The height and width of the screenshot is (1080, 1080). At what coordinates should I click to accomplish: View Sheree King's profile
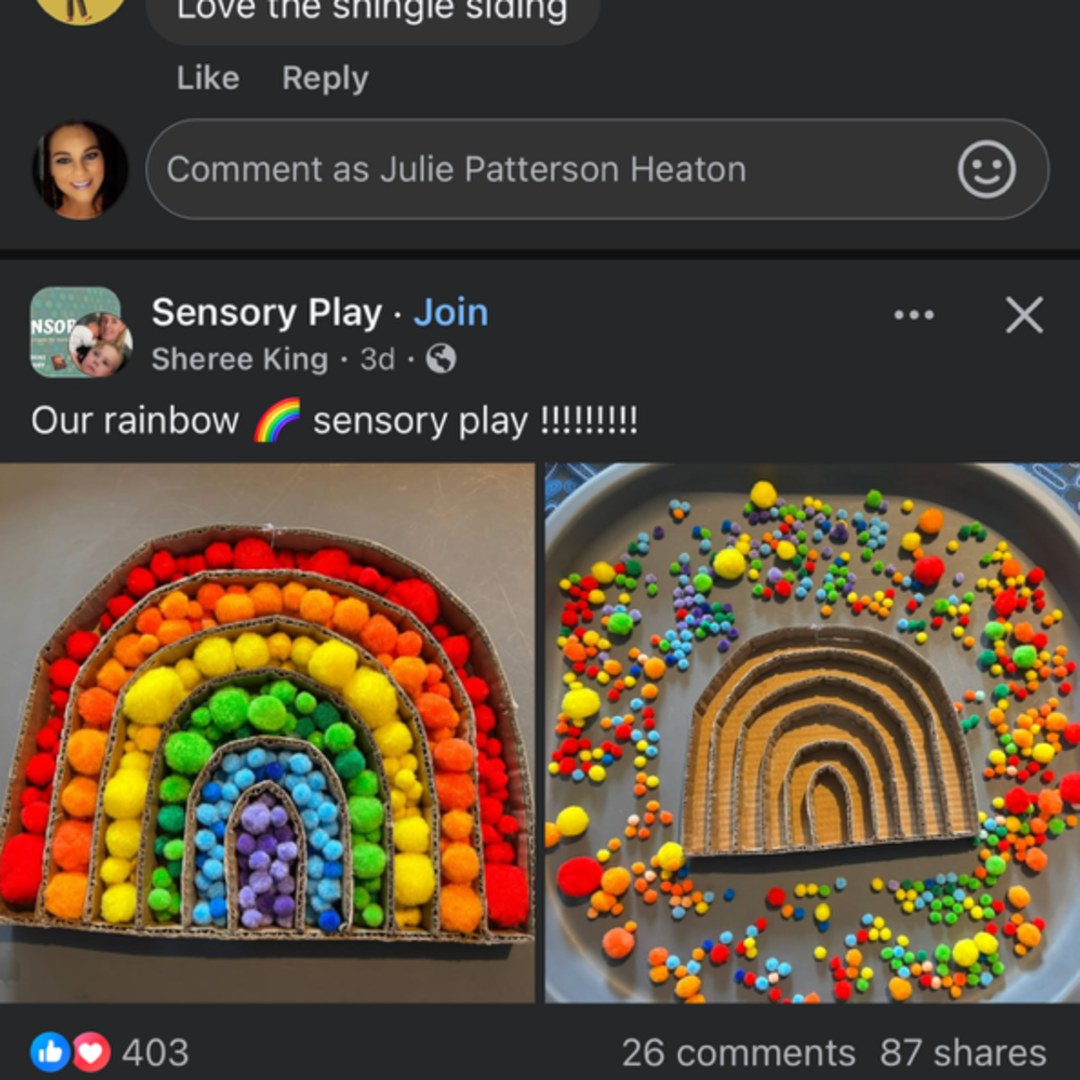pos(239,359)
